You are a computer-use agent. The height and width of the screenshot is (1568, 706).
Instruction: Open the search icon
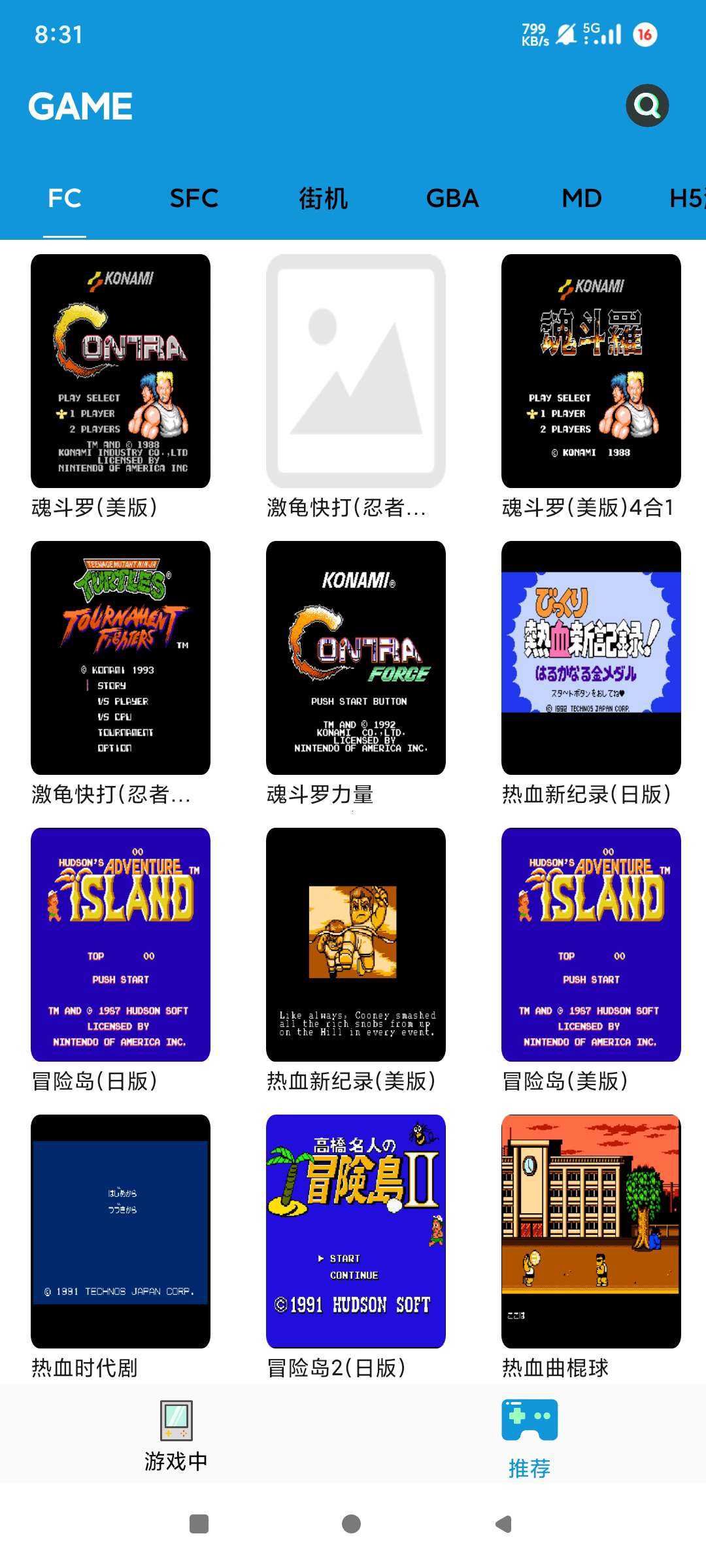[647, 105]
